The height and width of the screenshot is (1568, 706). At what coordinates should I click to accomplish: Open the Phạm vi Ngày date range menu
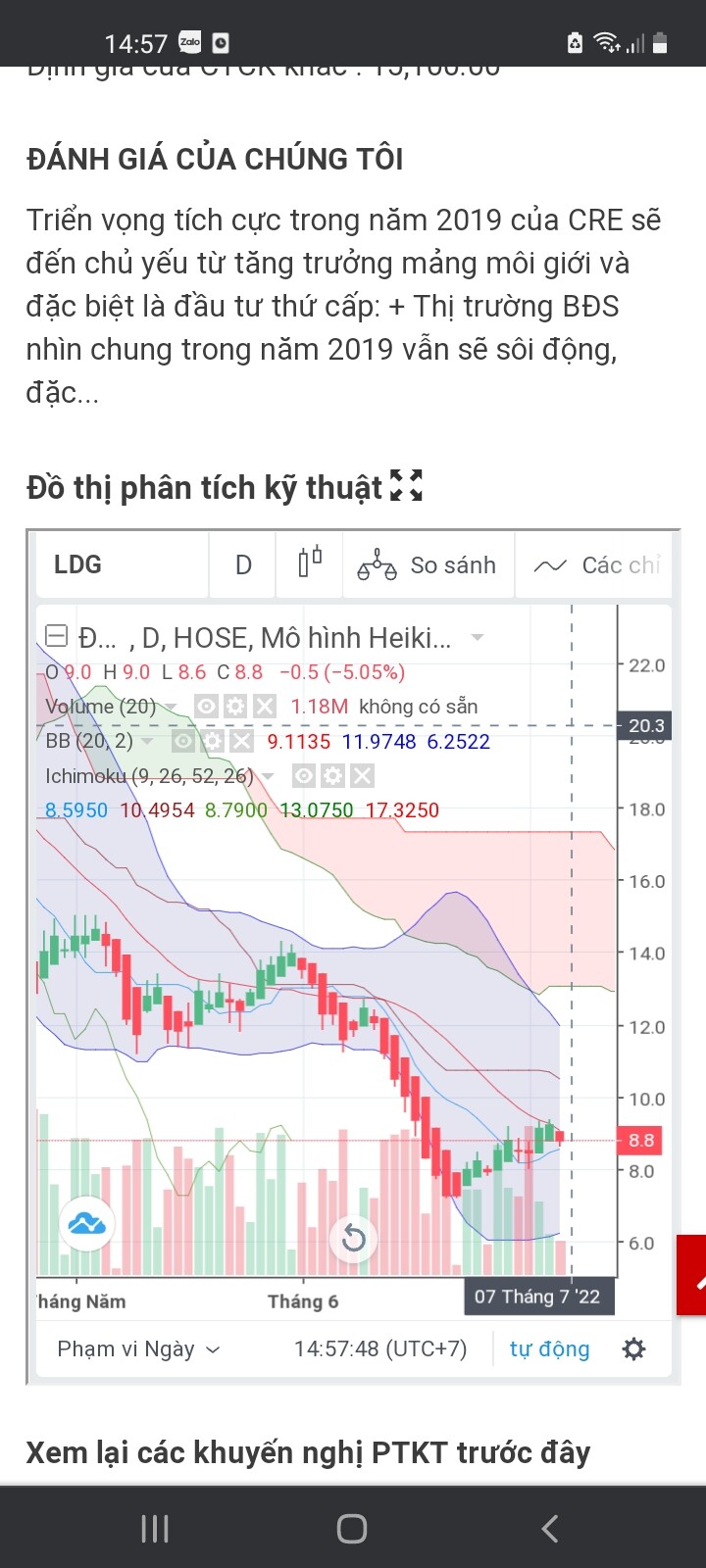tap(138, 1349)
